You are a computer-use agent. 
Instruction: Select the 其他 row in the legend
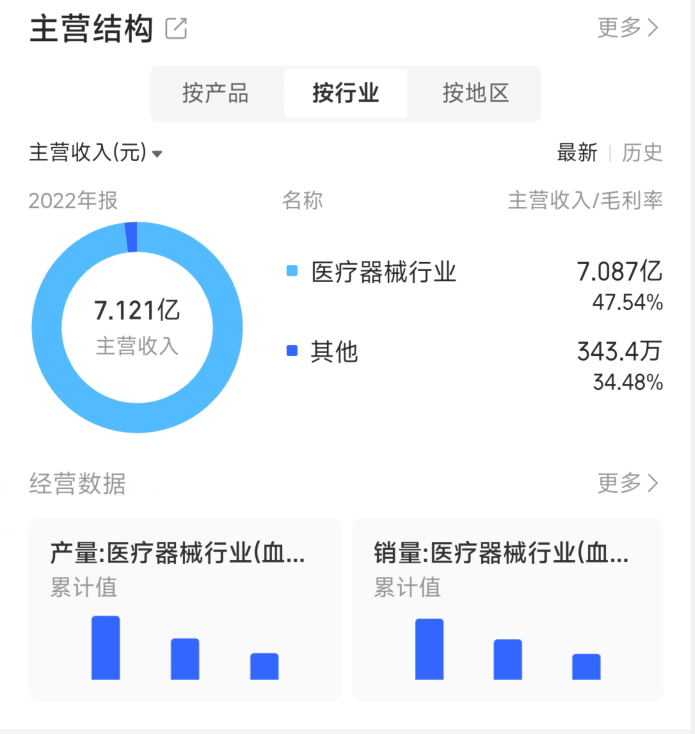point(475,366)
